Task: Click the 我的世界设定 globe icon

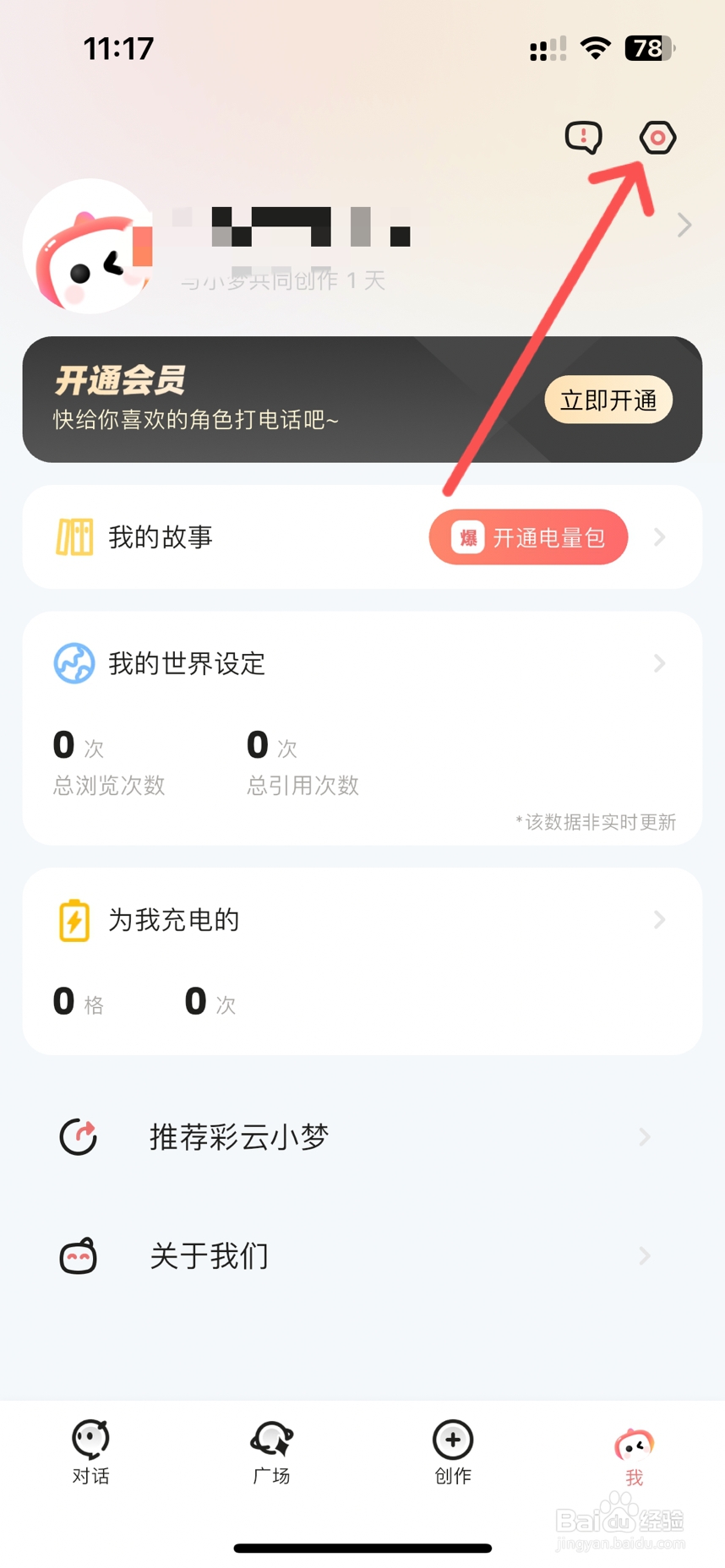Action: pos(74,663)
